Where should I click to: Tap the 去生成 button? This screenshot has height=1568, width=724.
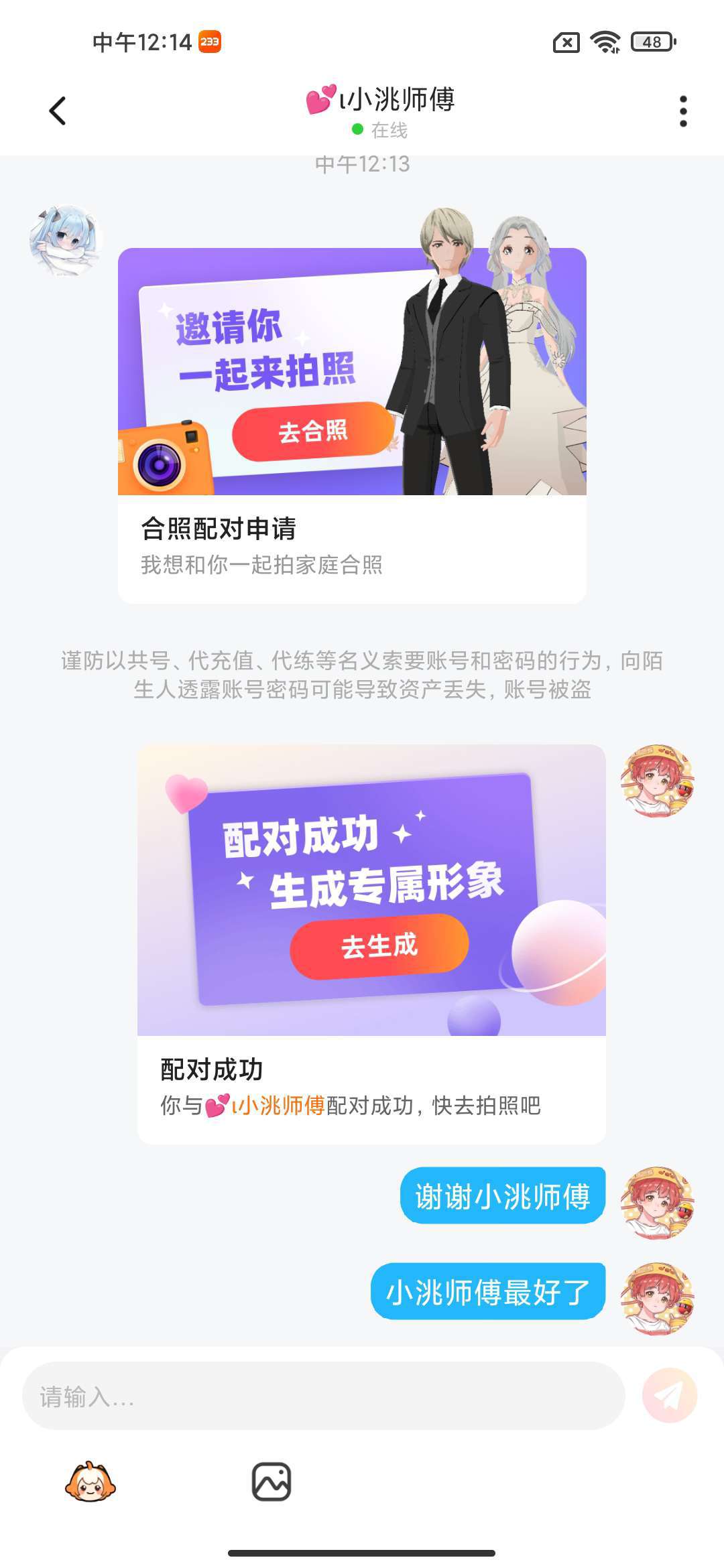[x=379, y=946]
